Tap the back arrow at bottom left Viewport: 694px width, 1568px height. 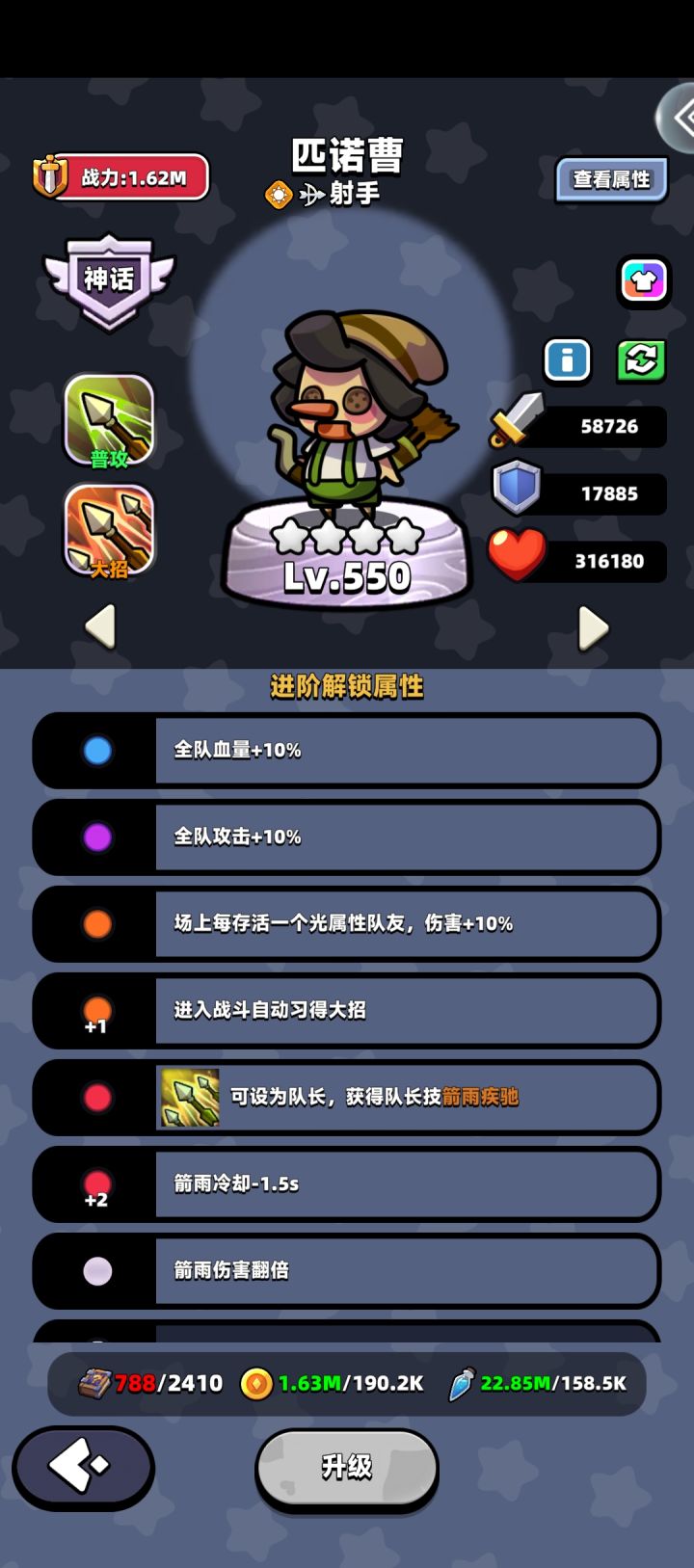coord(83,1467)
